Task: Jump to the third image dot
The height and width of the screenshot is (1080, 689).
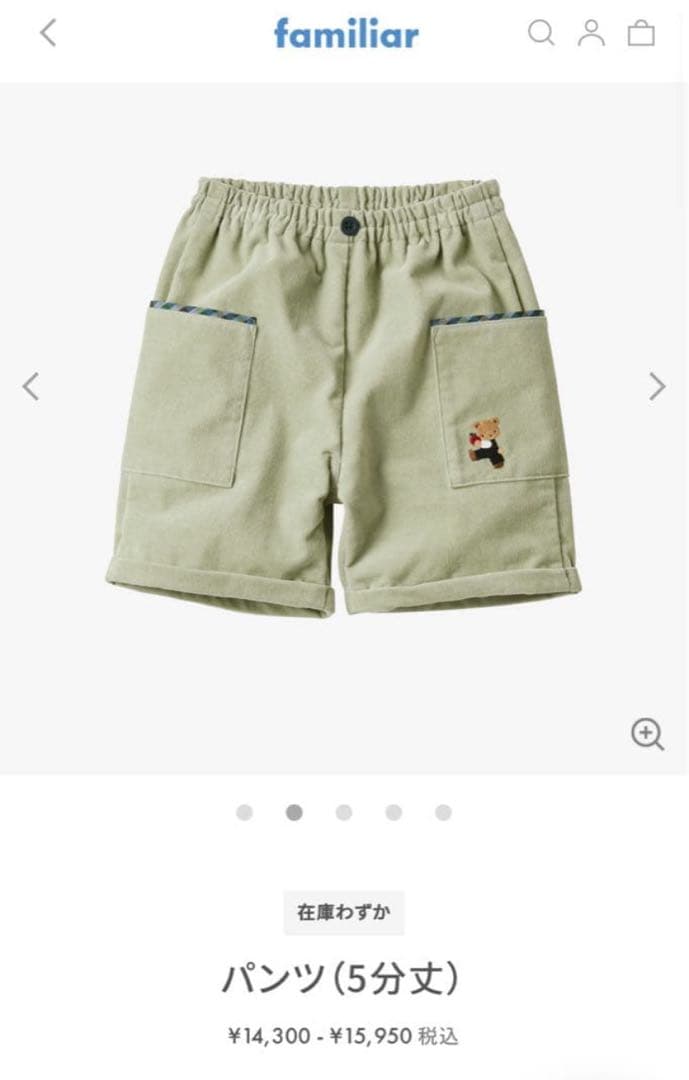Action: tap(344, 812)
